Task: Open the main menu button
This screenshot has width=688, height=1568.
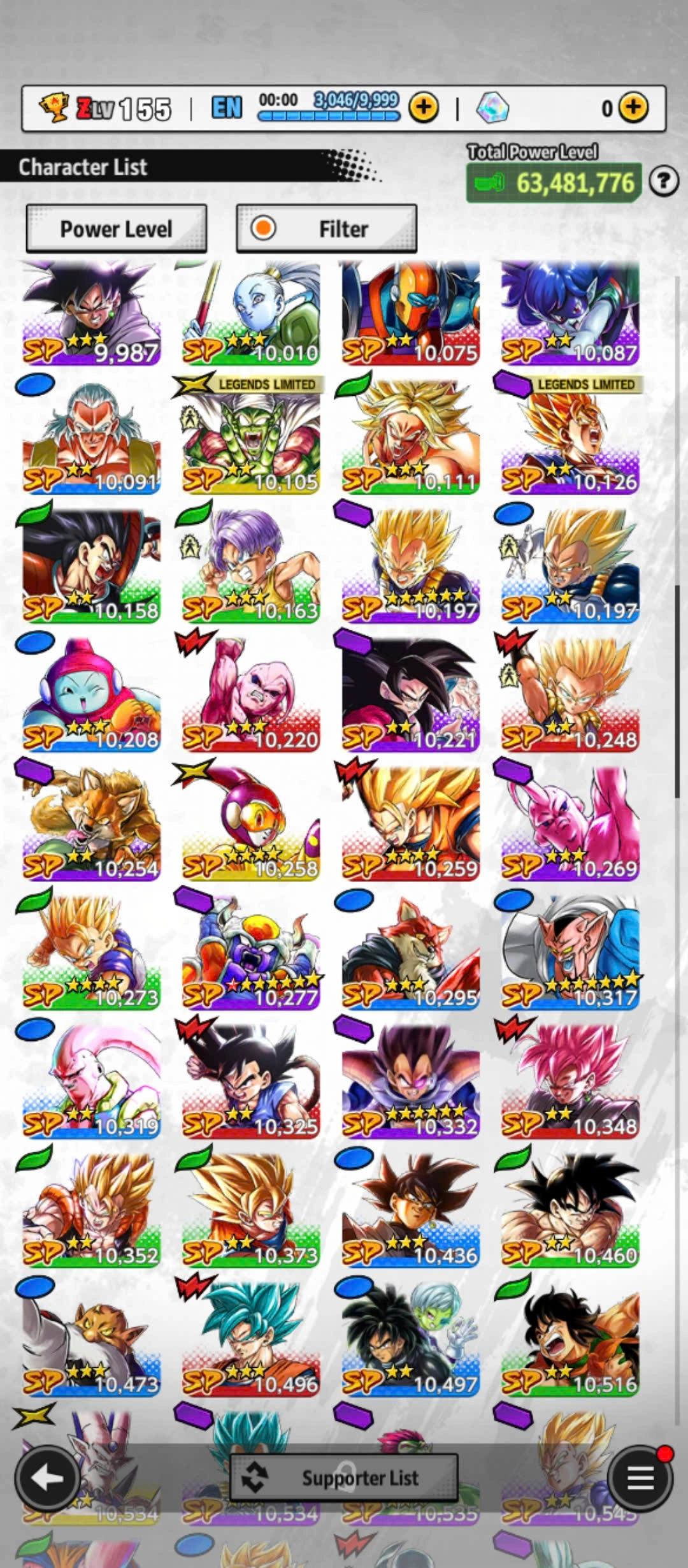Action: 640,1477
